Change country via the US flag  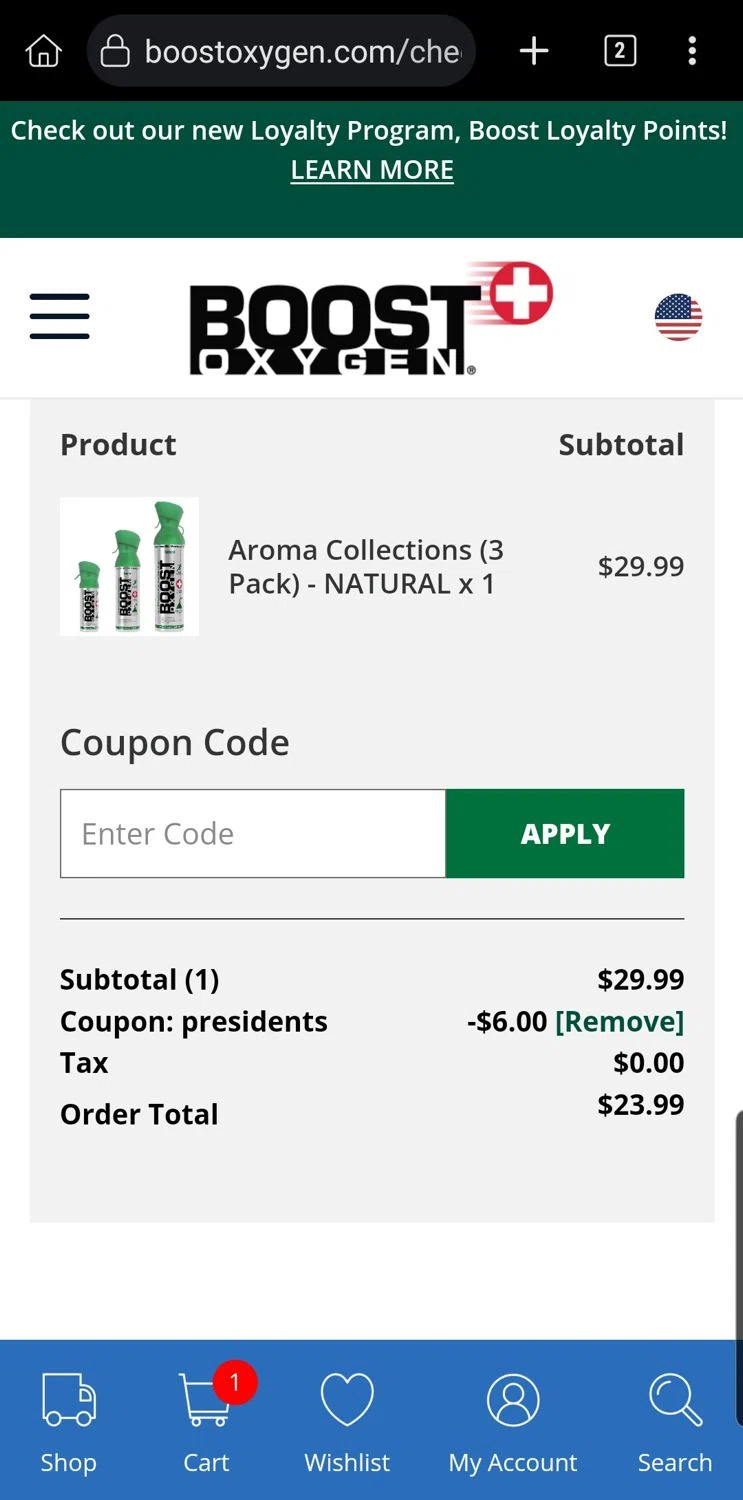(678, 317)
